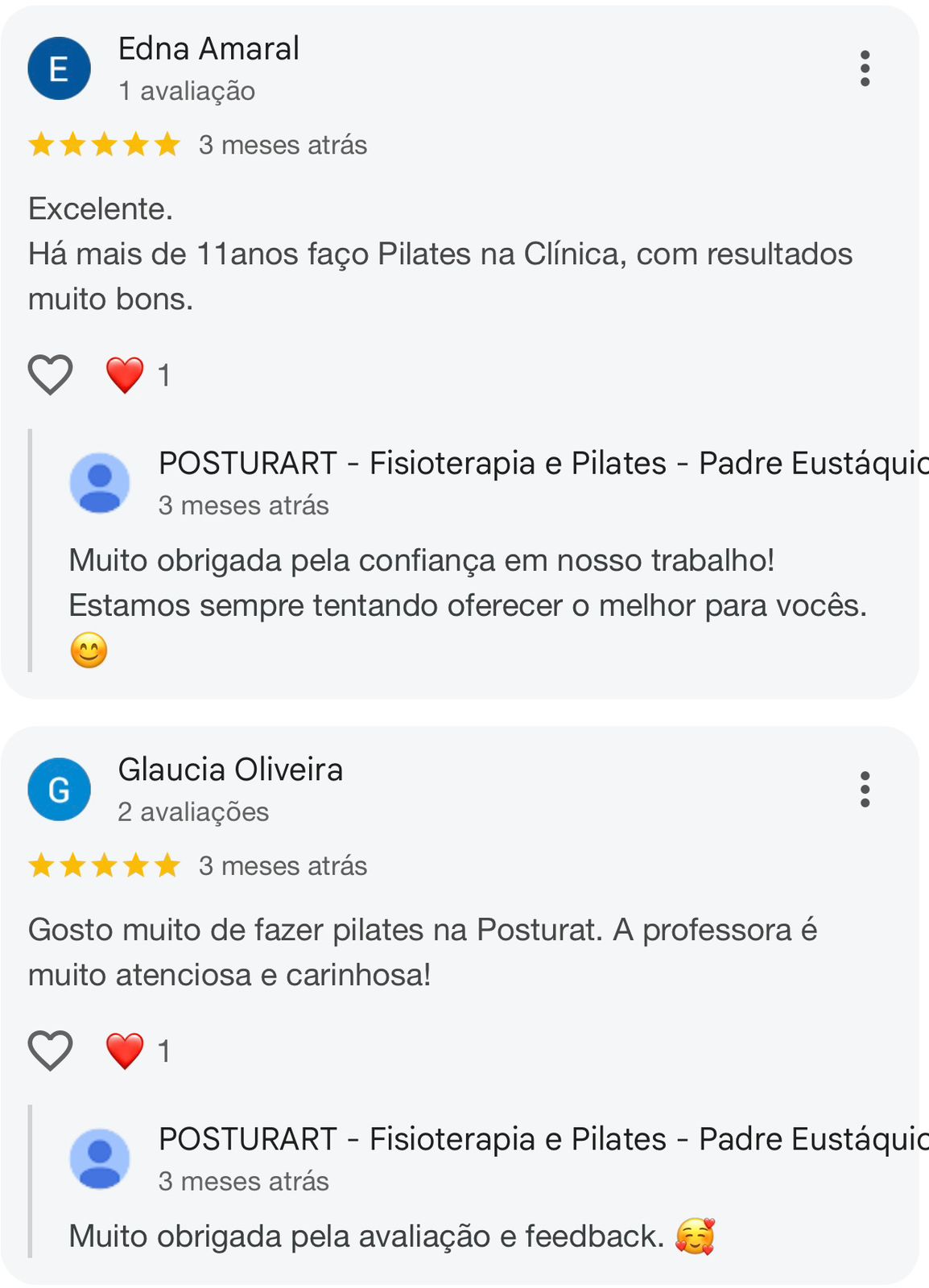Image resolution: width=929 pixels, height=1288 pixels.
Task: Click the '3 meses atrás' timestamp on Glaucia's review
Action: (283, 866)
